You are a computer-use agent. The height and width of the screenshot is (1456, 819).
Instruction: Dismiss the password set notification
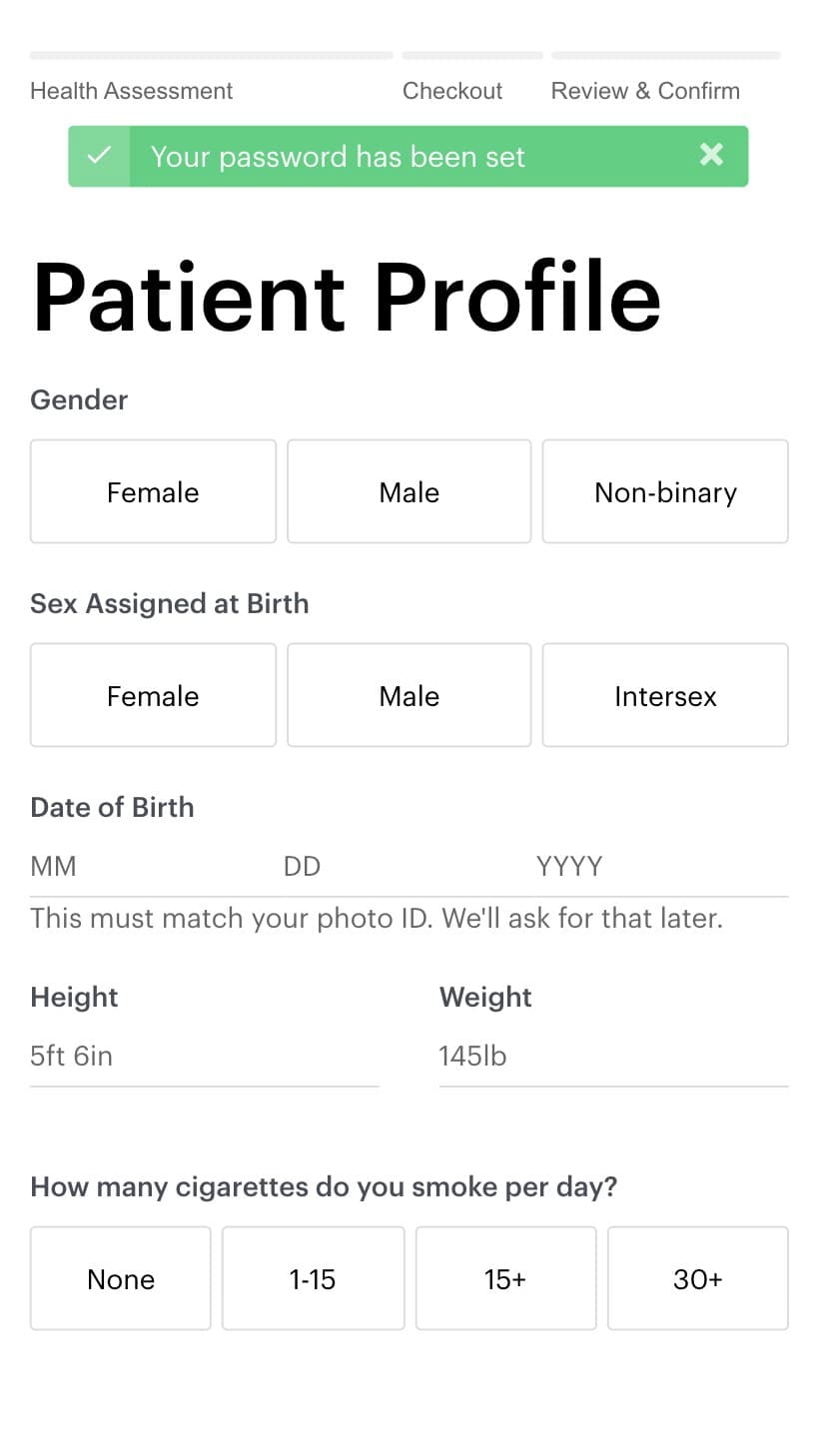pos(711,155)
